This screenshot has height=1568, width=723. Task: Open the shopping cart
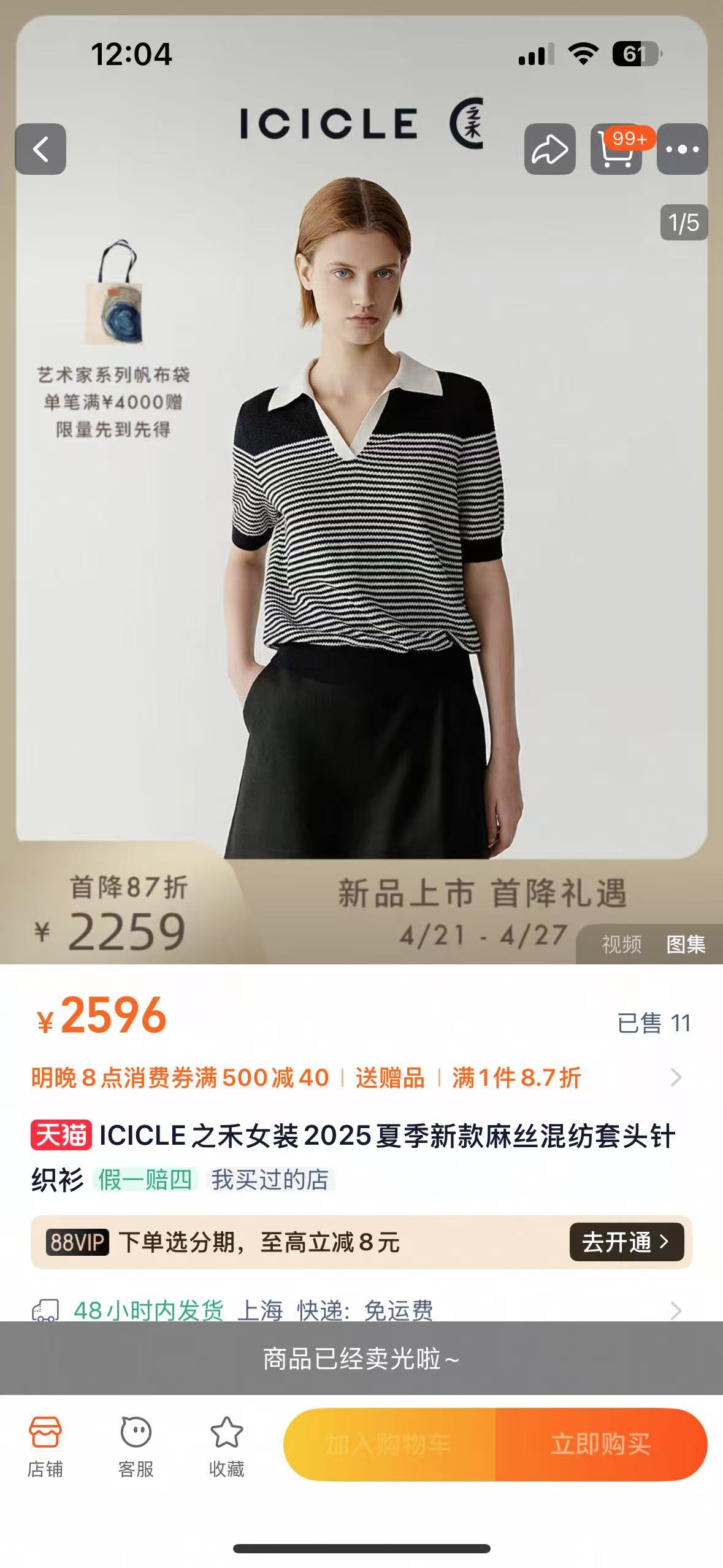point(616,149)
